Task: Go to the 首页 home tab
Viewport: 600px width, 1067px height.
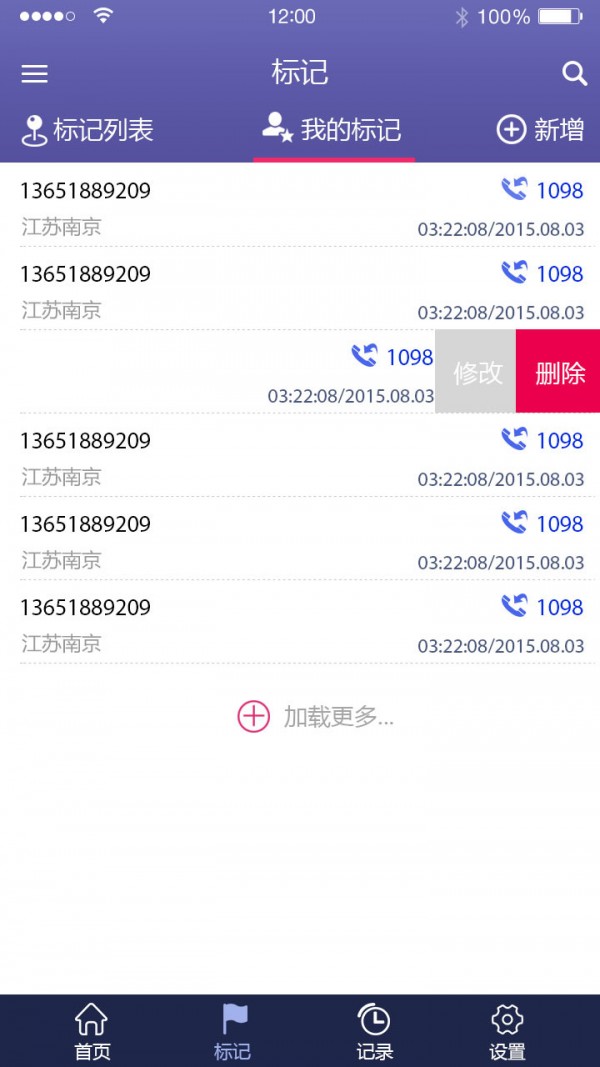Action: [92, 1032]
